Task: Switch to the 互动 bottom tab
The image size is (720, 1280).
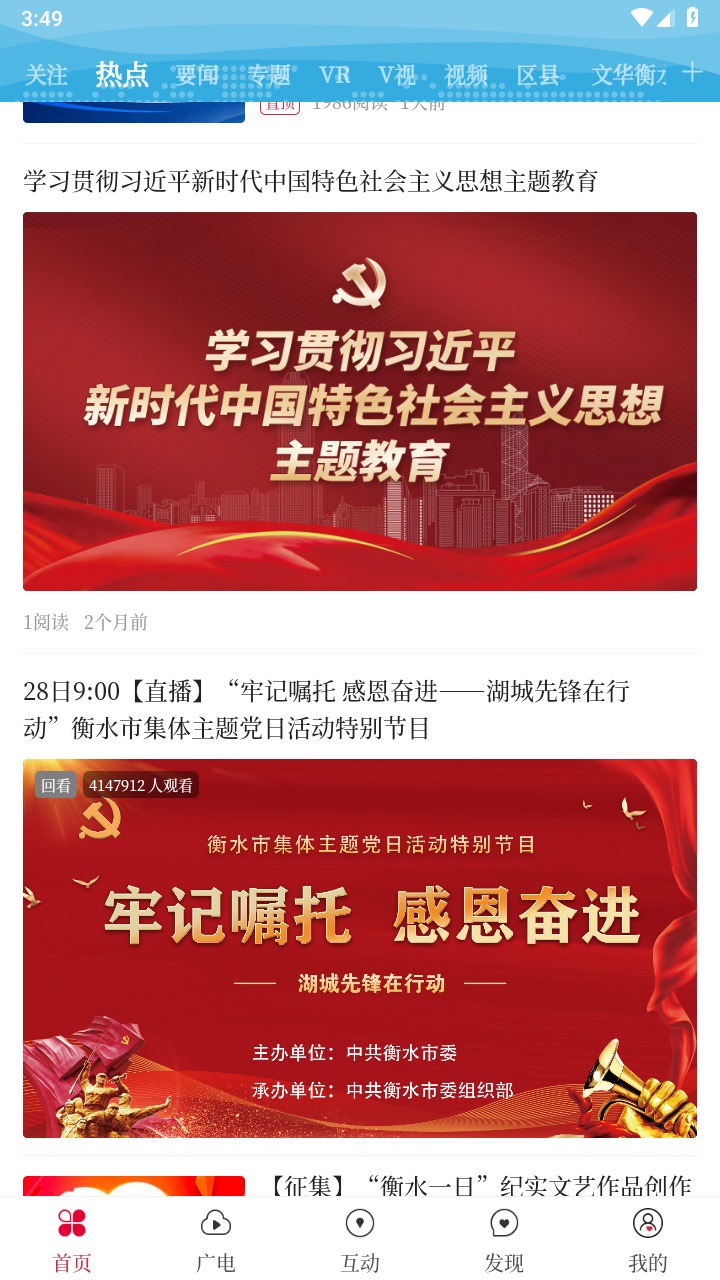Action: (x=360, y=1240)
